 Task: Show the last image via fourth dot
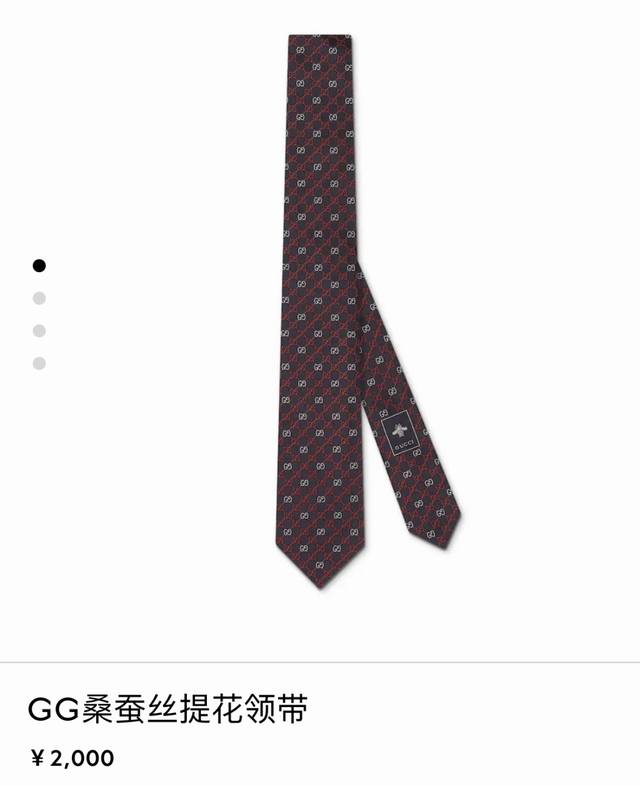point(39,363)
